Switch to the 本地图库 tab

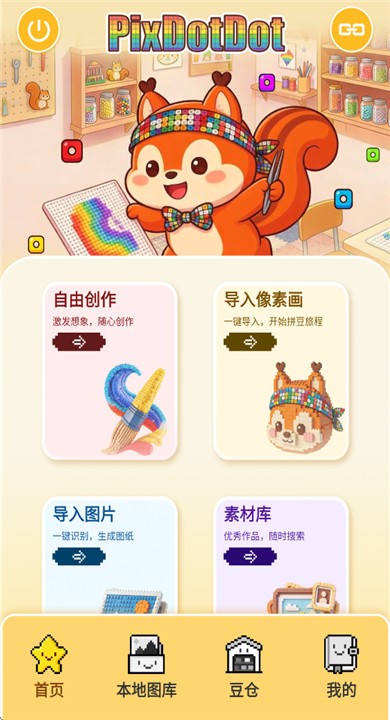click(x=147, y=667)
